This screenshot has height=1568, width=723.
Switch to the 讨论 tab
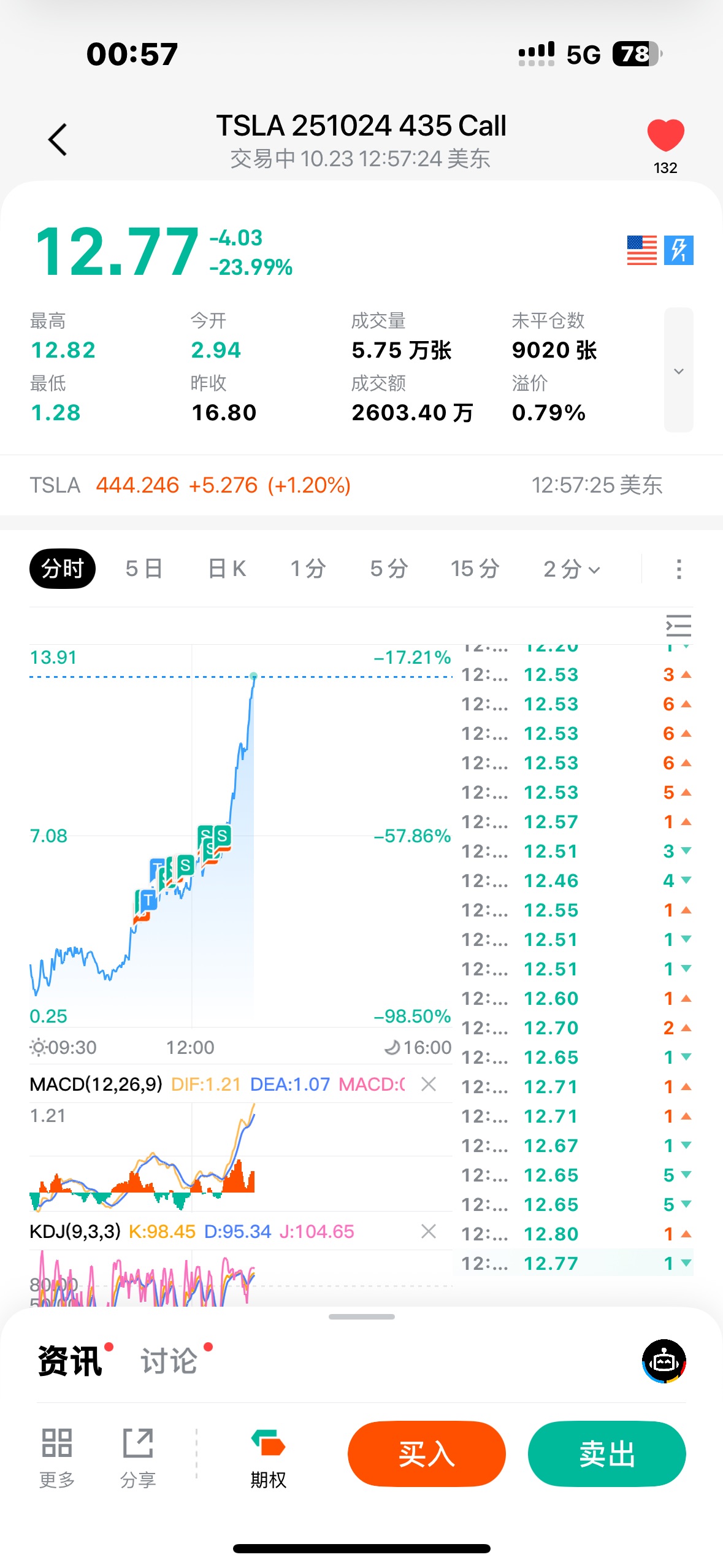[169, 1361]
